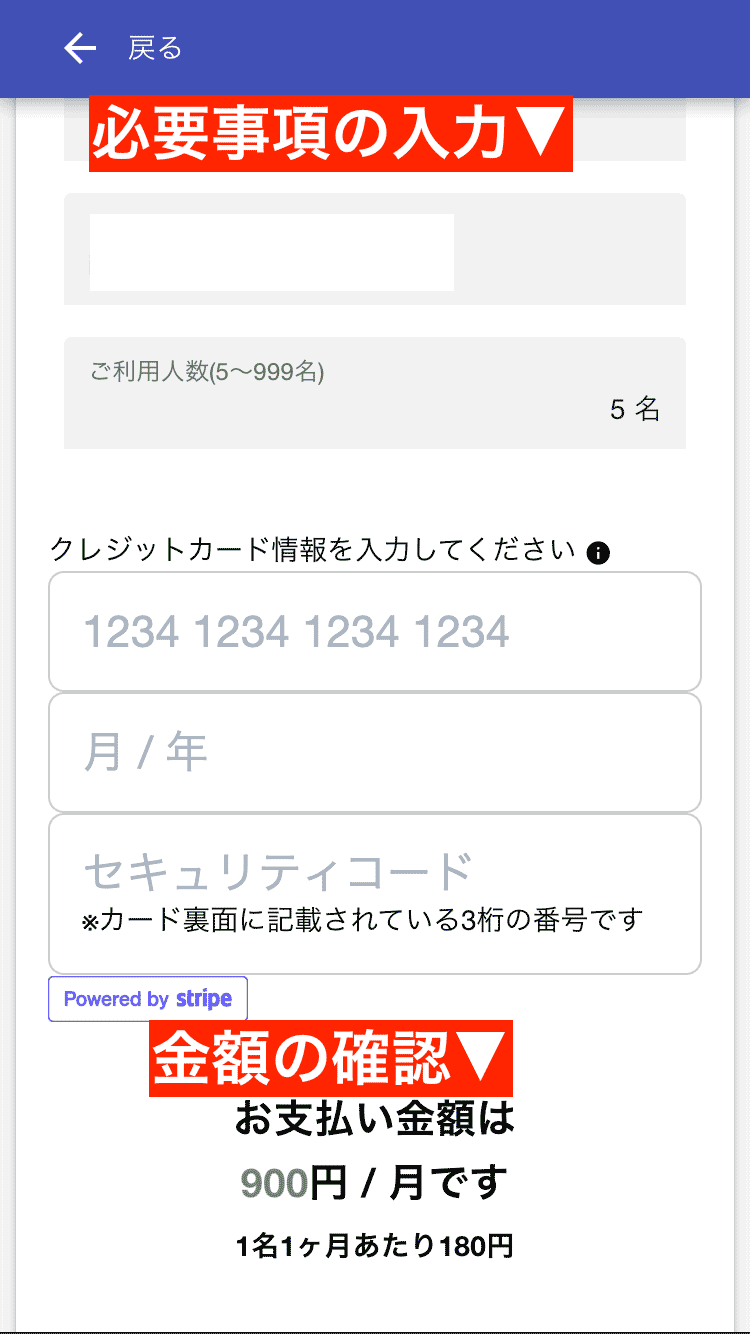Expand the 金額の確認 section
Viewport: 750px width, 1334px height.
point(330,1060)
